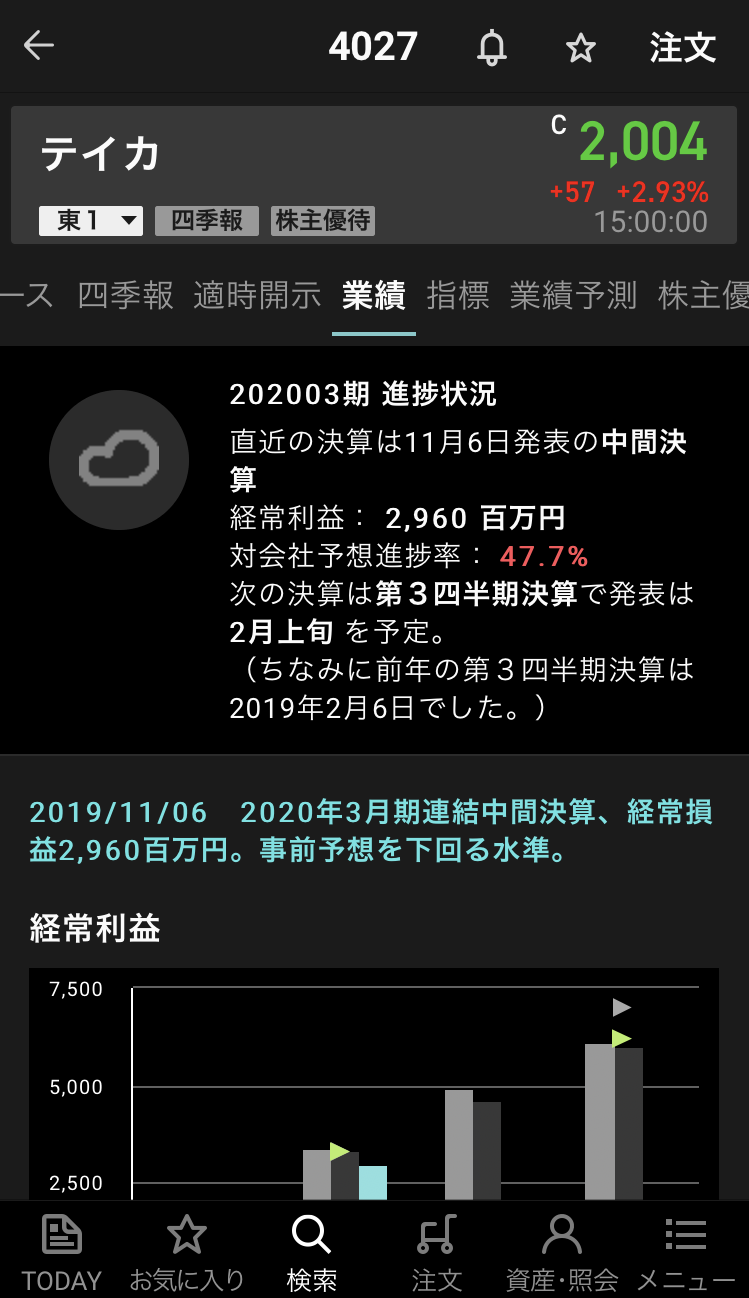Add stock 4027 to favorites with star

pos(581,47)
